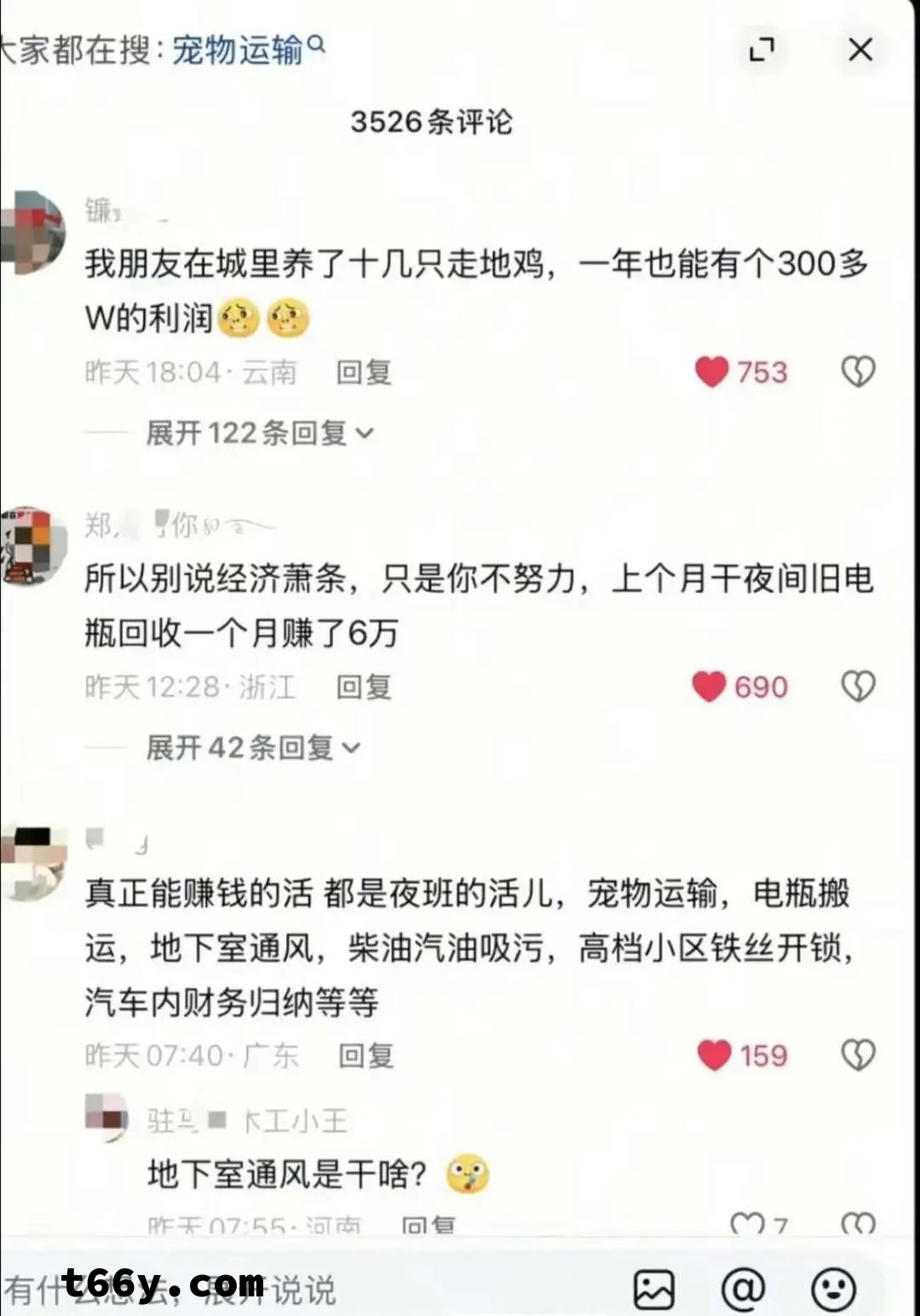The height and width of the screenshot is (1316, 920).
Task: Like the comment about 旧电瓶回收
Action: 710,687
